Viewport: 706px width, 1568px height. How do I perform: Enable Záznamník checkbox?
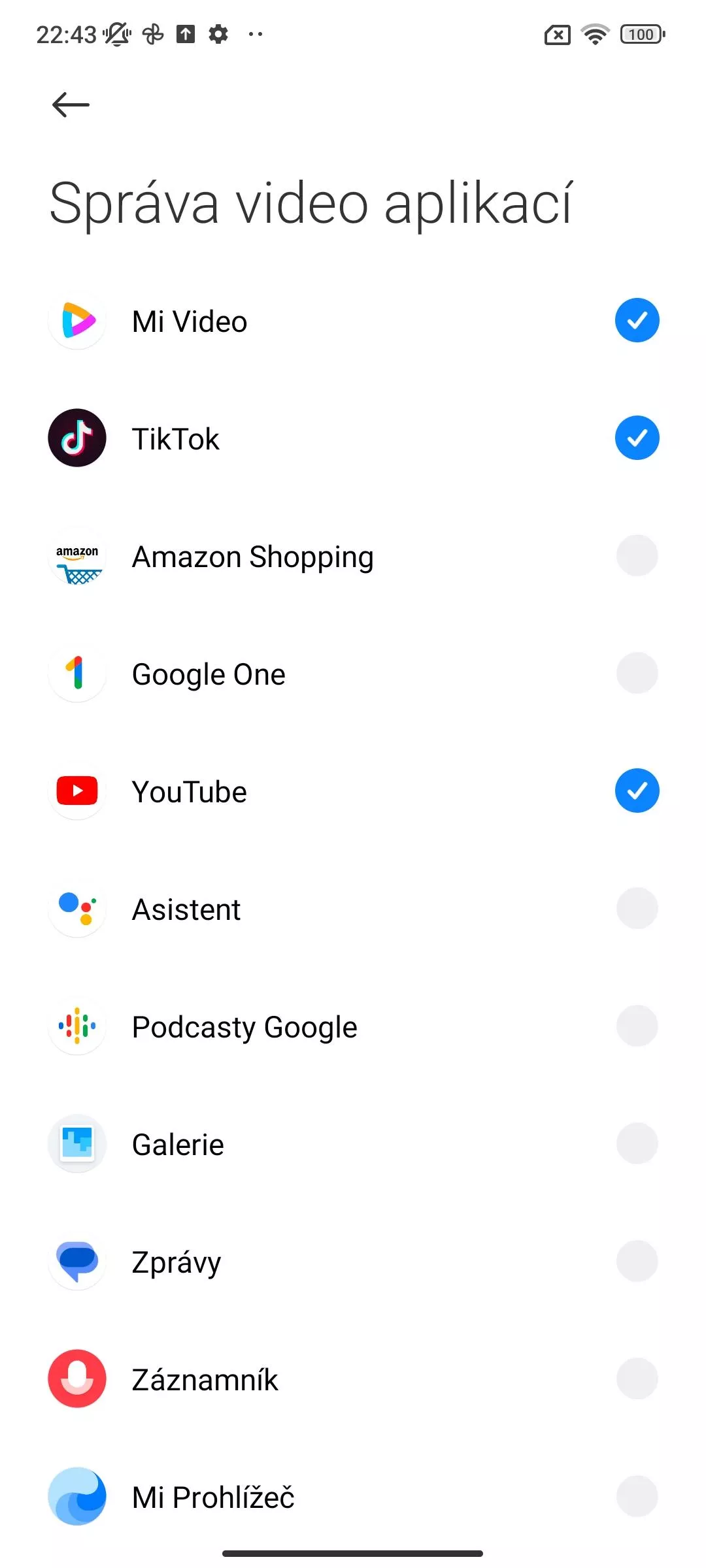tap(637, 1379)
